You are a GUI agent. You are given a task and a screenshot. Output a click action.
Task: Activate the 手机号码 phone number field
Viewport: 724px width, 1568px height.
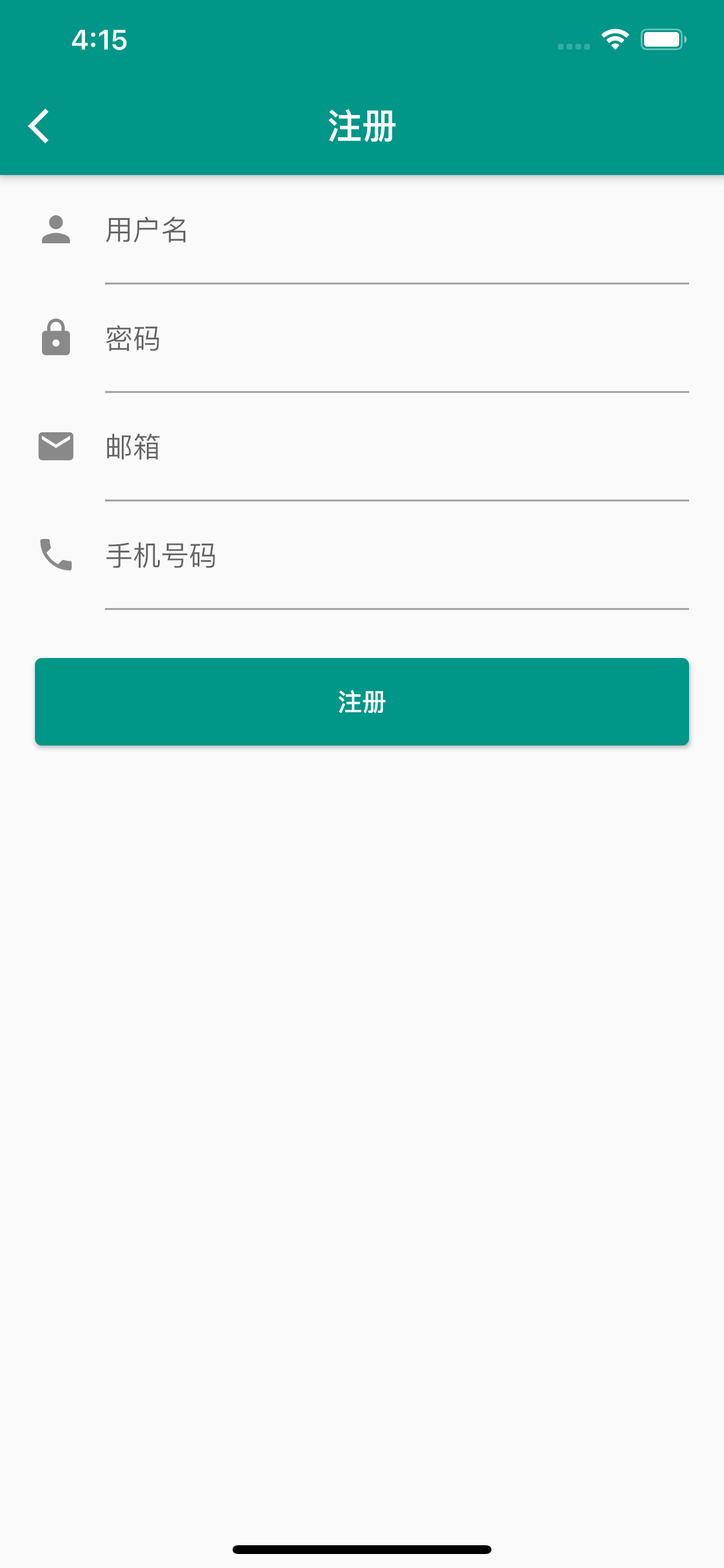tap(395, 556)
